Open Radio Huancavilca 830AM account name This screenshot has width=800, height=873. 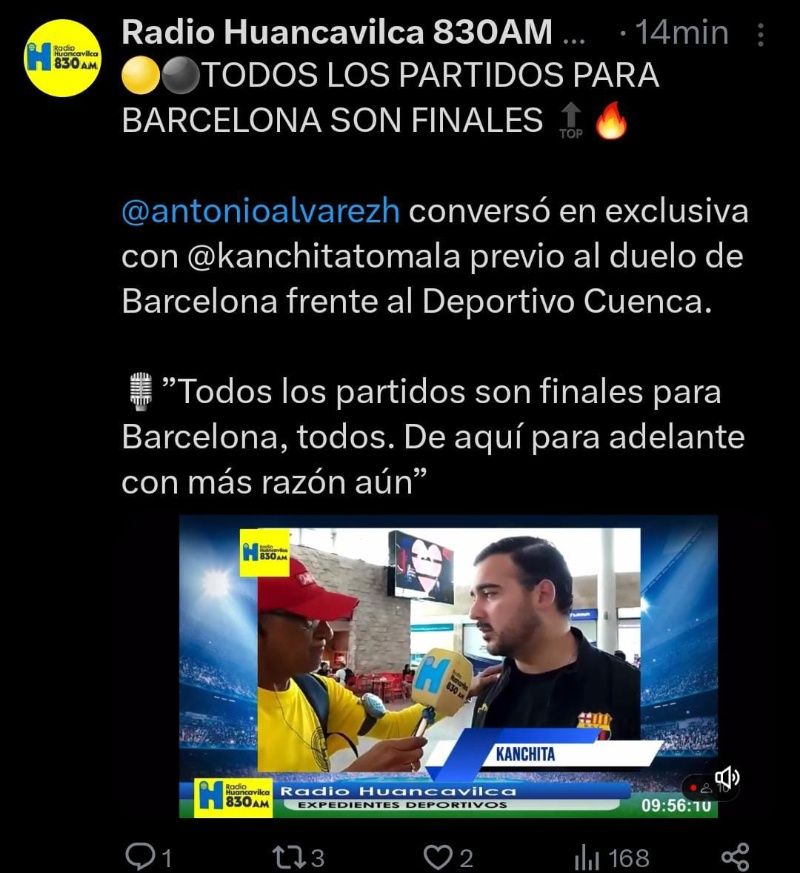[336, 32]
